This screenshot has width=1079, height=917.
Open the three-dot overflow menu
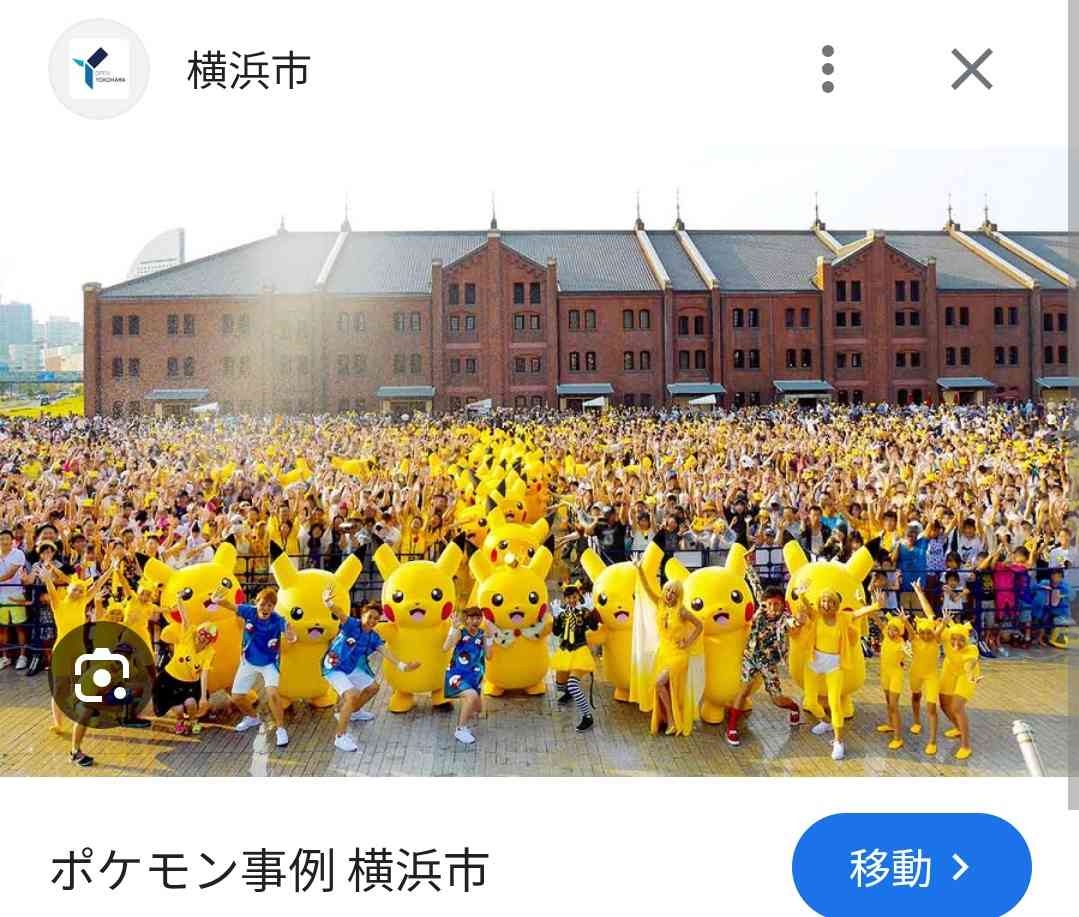[x=827, y=69]
